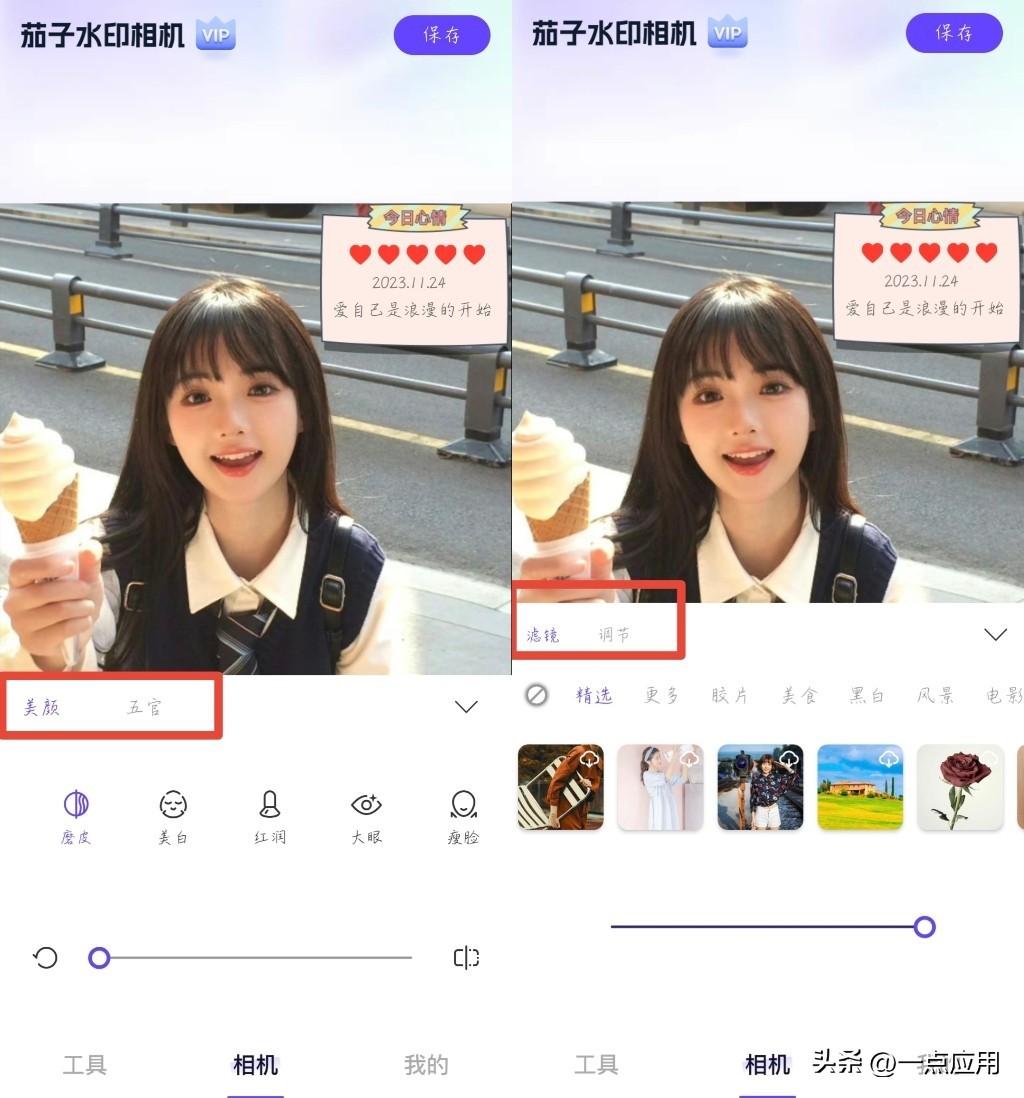Screen dimensions: 1024x1098
Task: Select the 磨皮 (smooth skin) tool
Action: pyautogui.click(x=75, y=815)
